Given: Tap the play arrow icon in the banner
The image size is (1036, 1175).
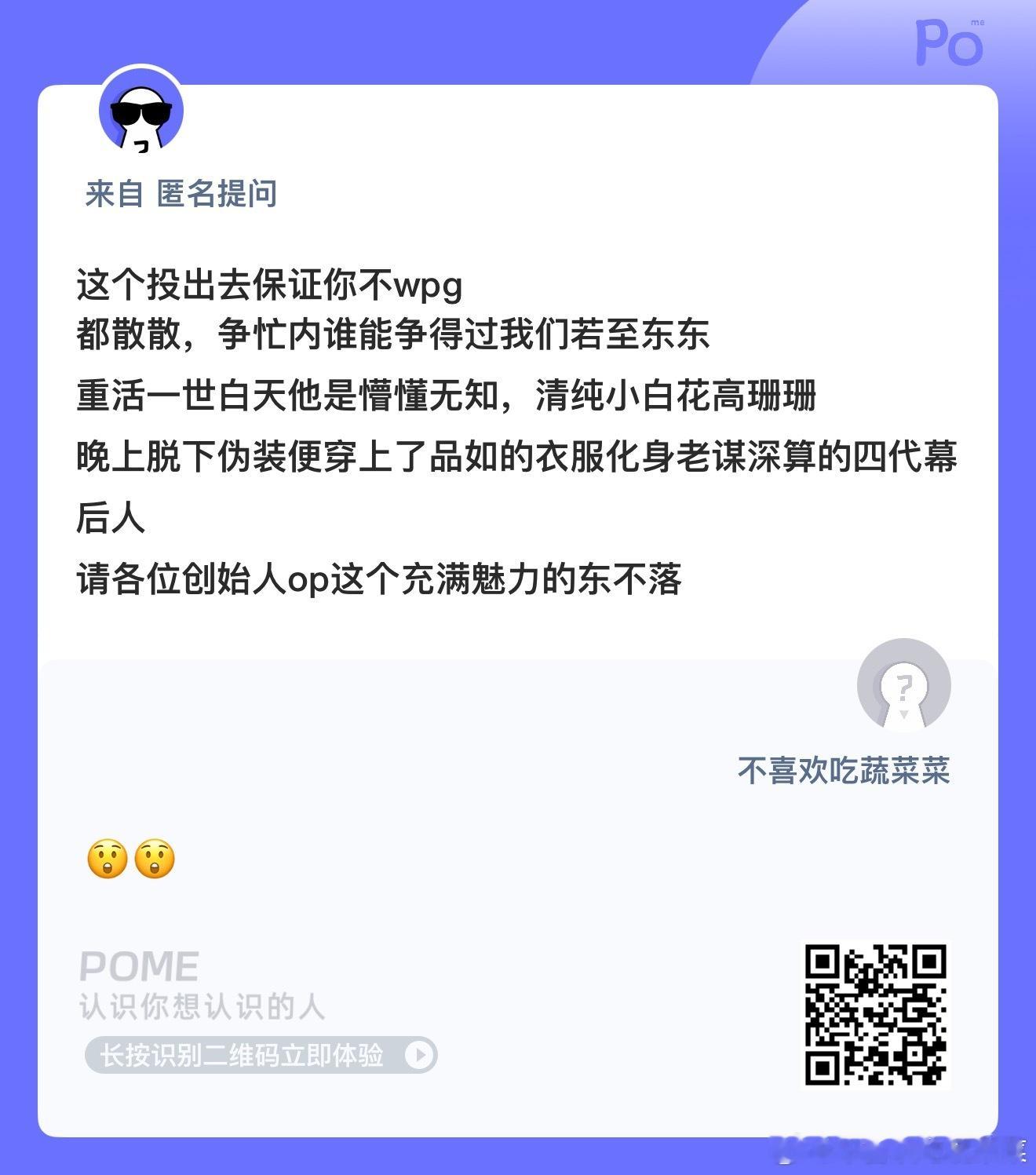Looking at the screenshot, I should (419, 1055).
